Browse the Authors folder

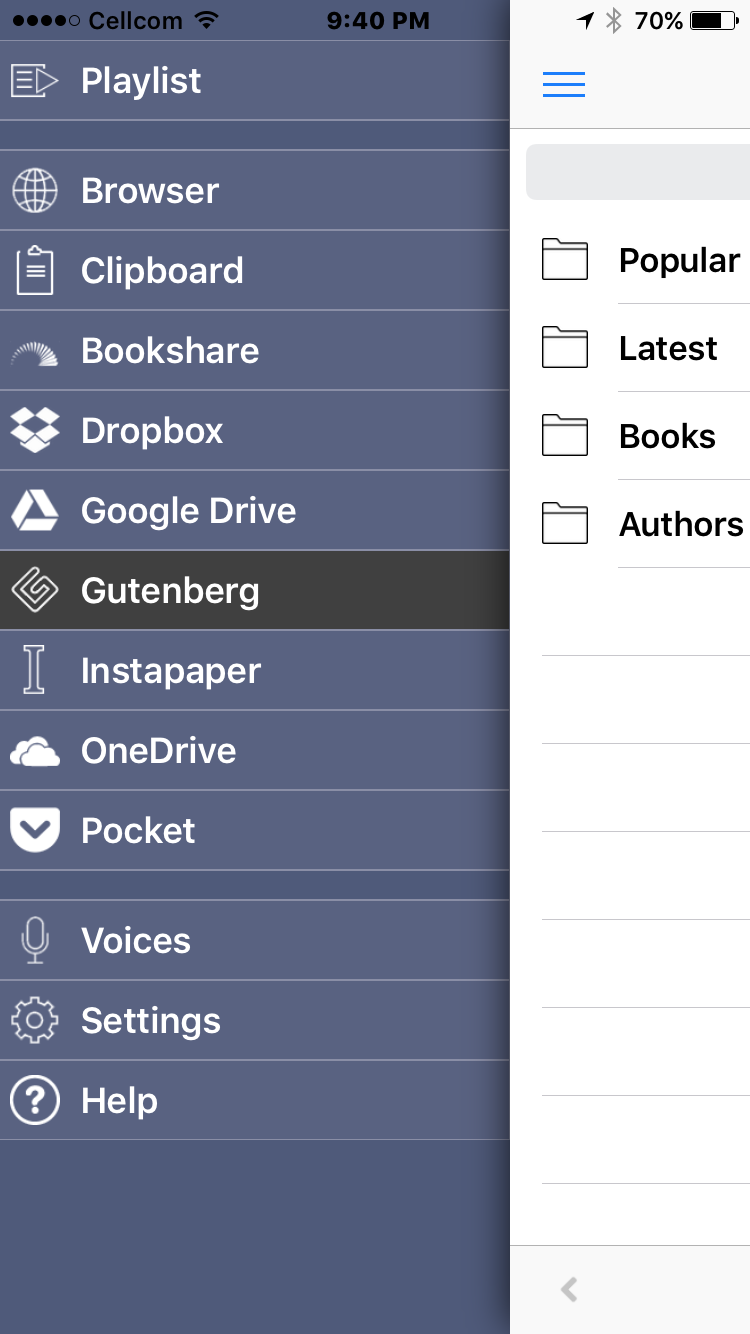[630, 524]
